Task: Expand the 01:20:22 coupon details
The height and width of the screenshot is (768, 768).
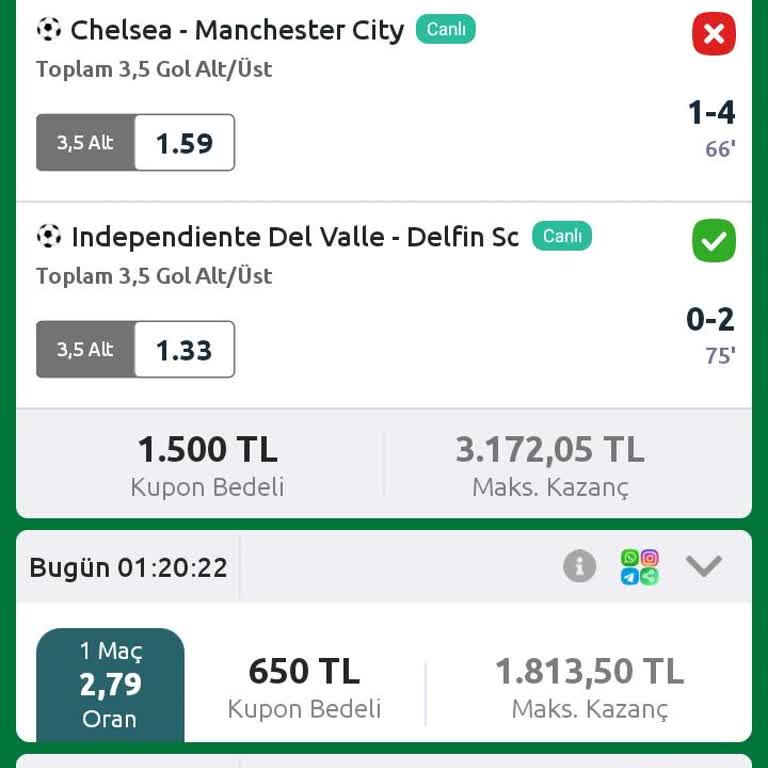Action: click(704, 566)
